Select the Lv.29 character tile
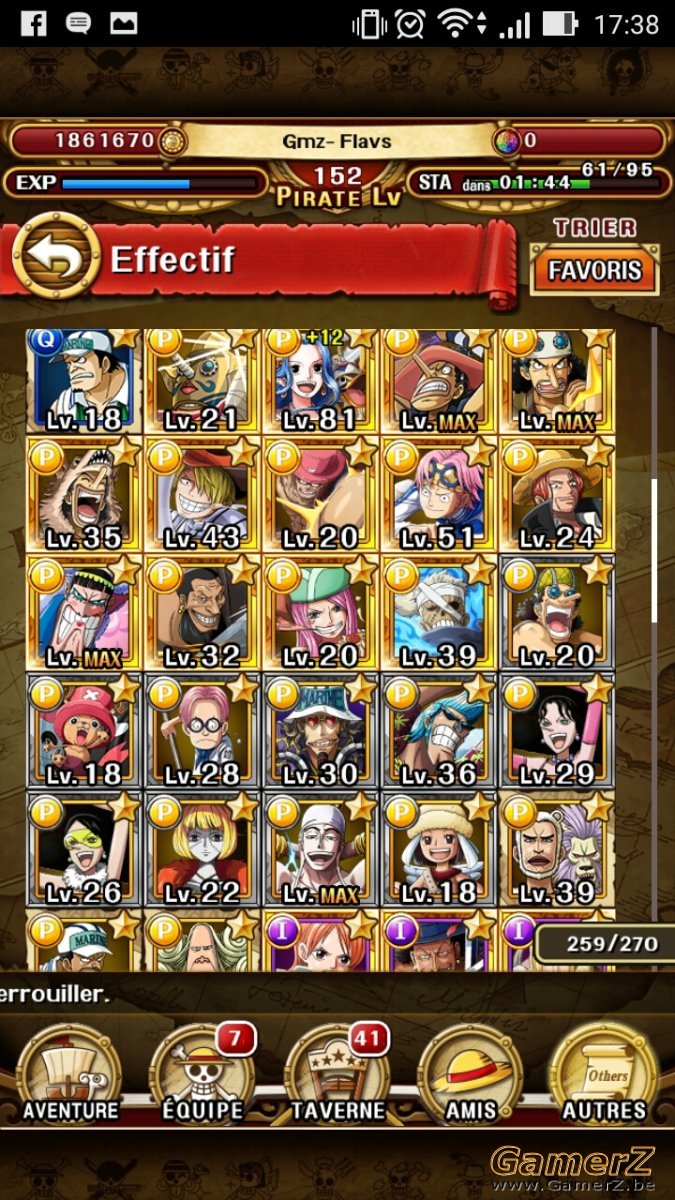The width and height of the screenshot is (675, 1200). pos(556,731)
